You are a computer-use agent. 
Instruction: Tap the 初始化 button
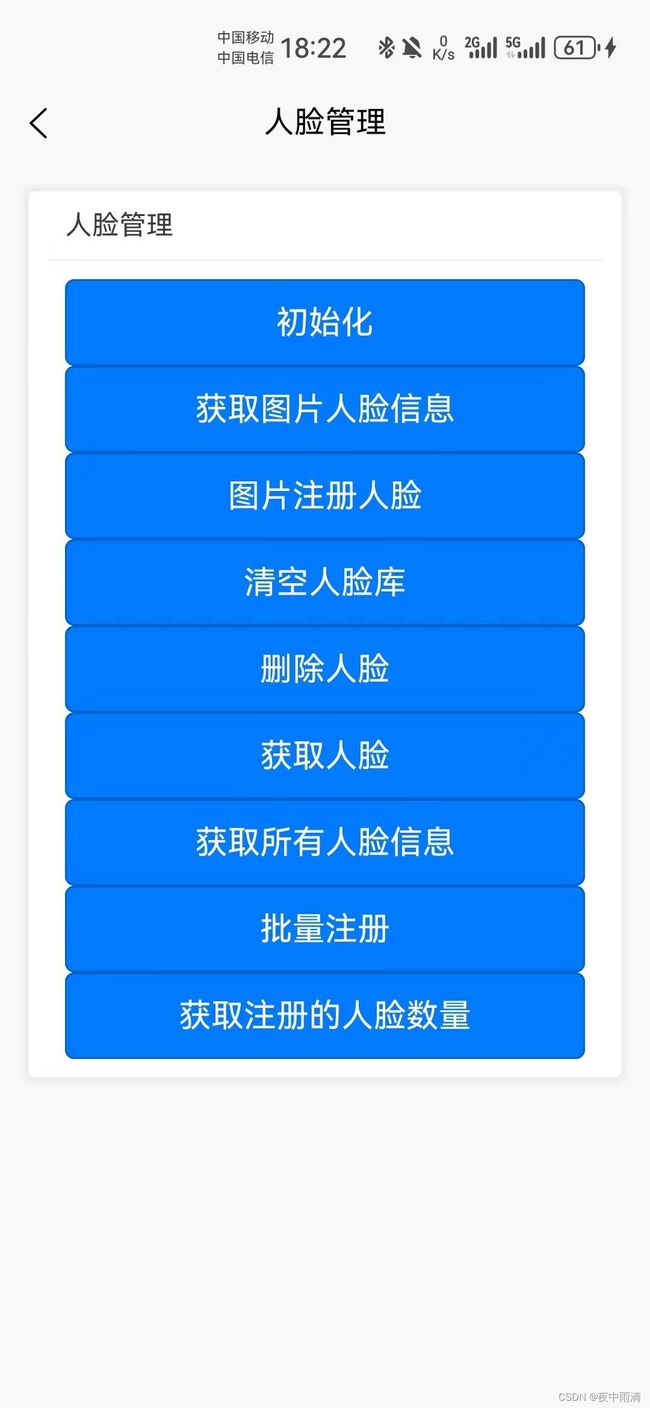point(325,322)
